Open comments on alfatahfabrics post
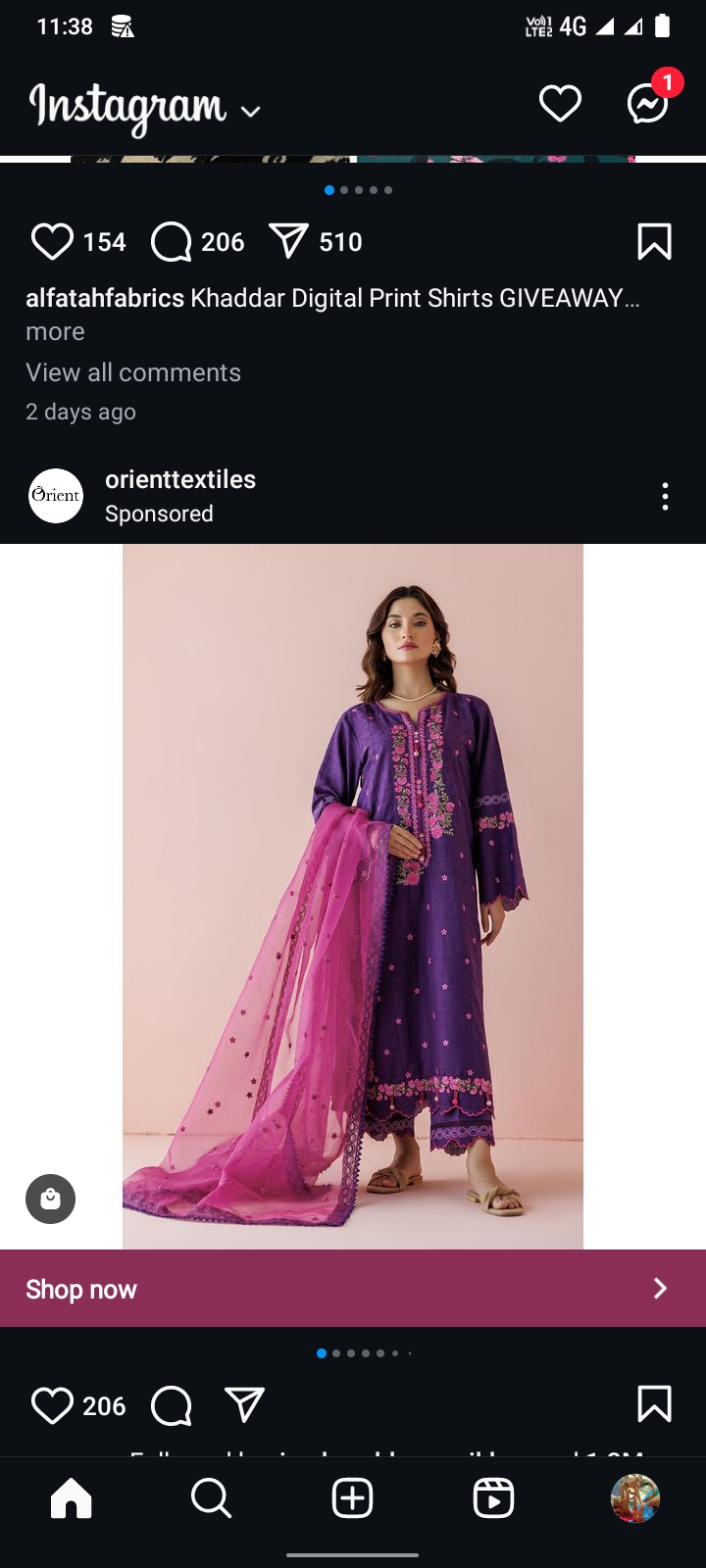Viewport: 706px width, 1568px height. click(x=172, y=241)
